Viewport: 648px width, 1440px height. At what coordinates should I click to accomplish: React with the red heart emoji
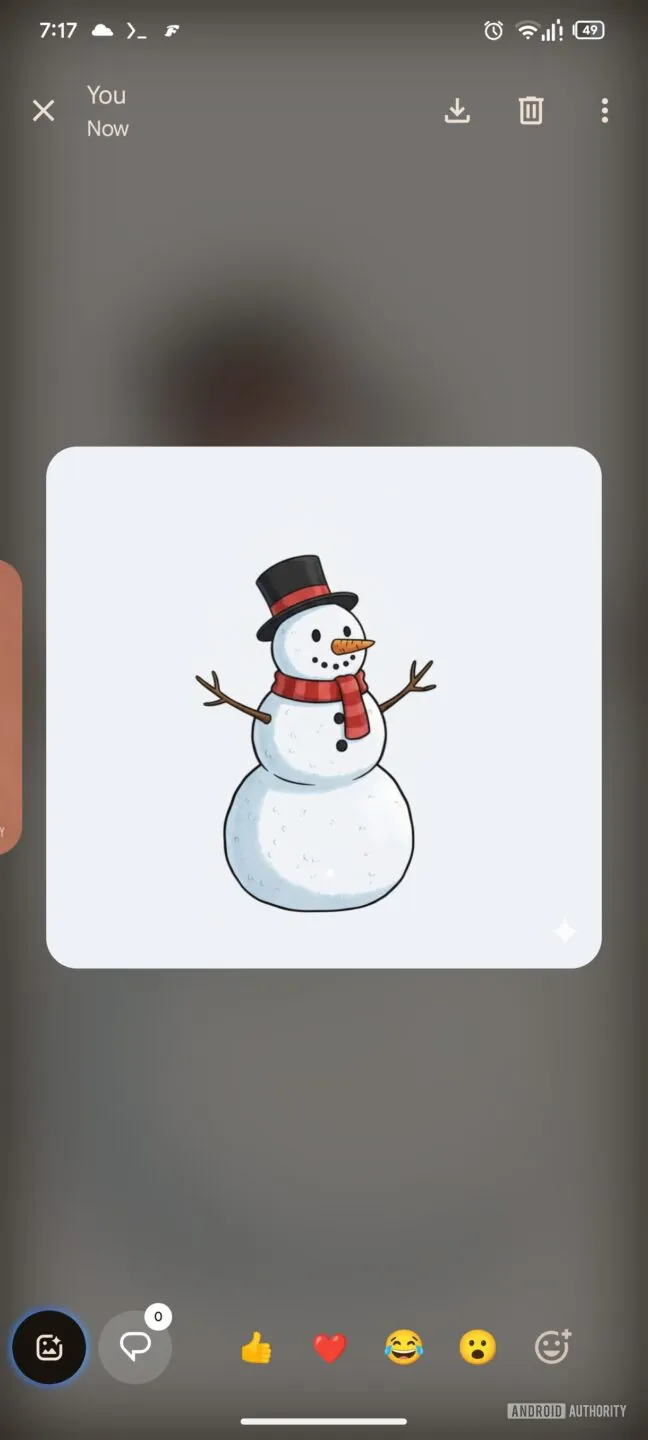point(329,1349)
